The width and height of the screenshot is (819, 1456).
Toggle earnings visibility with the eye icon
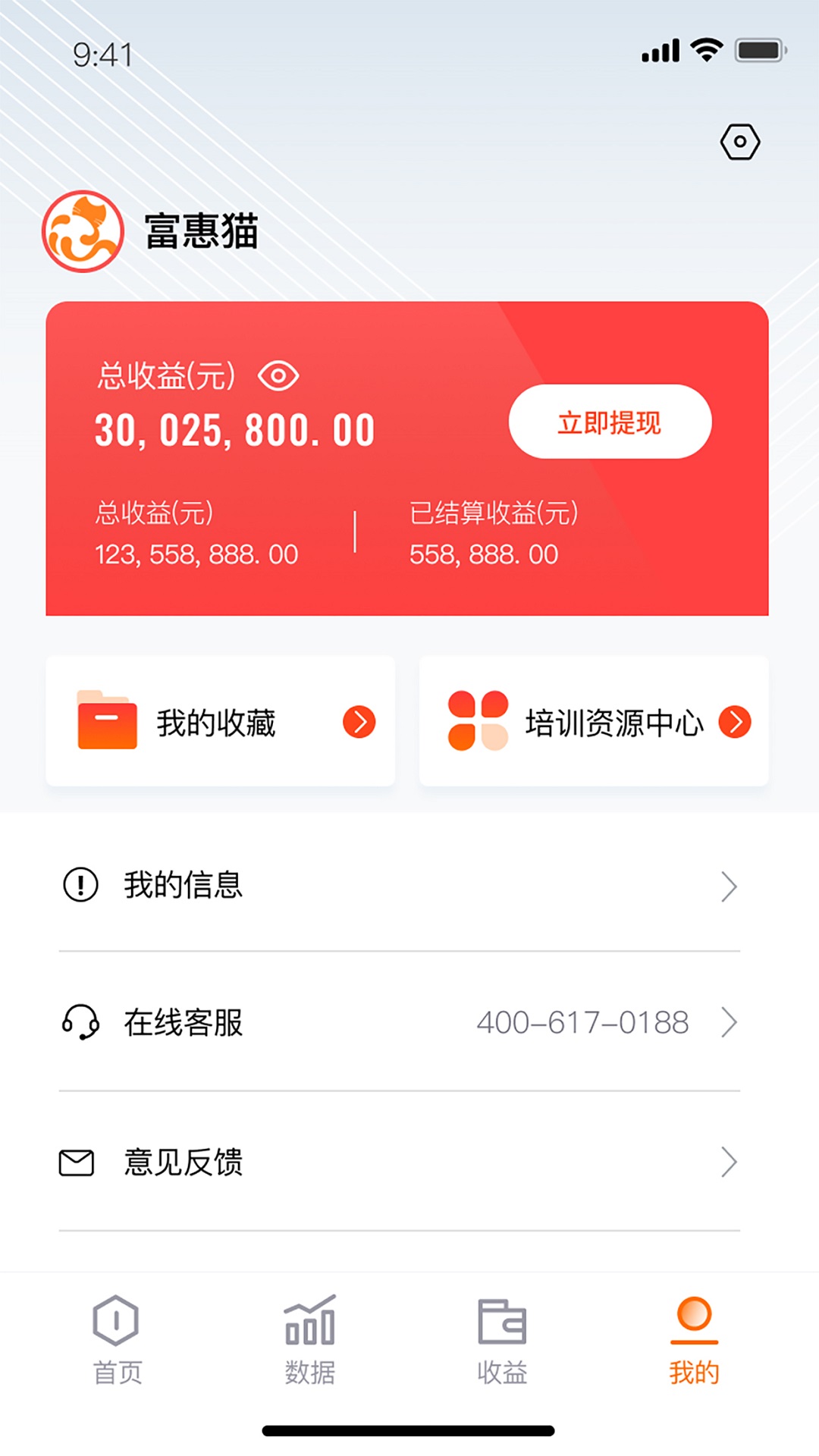278,376
